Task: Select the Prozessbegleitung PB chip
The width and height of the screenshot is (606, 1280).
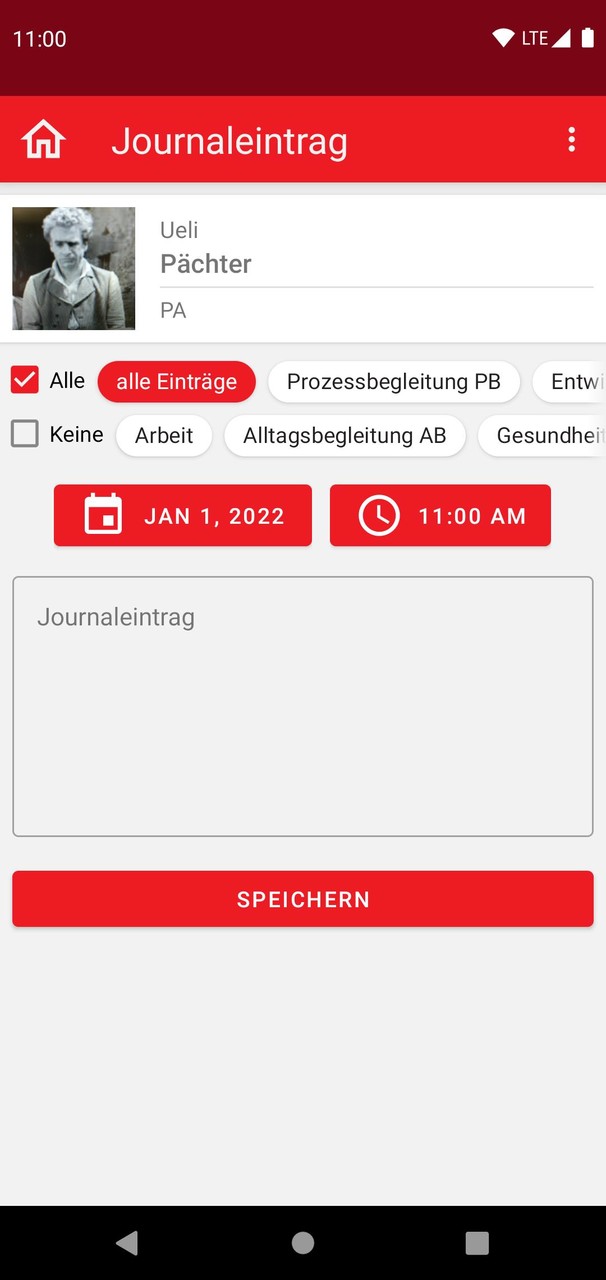Action: point(393,382)
